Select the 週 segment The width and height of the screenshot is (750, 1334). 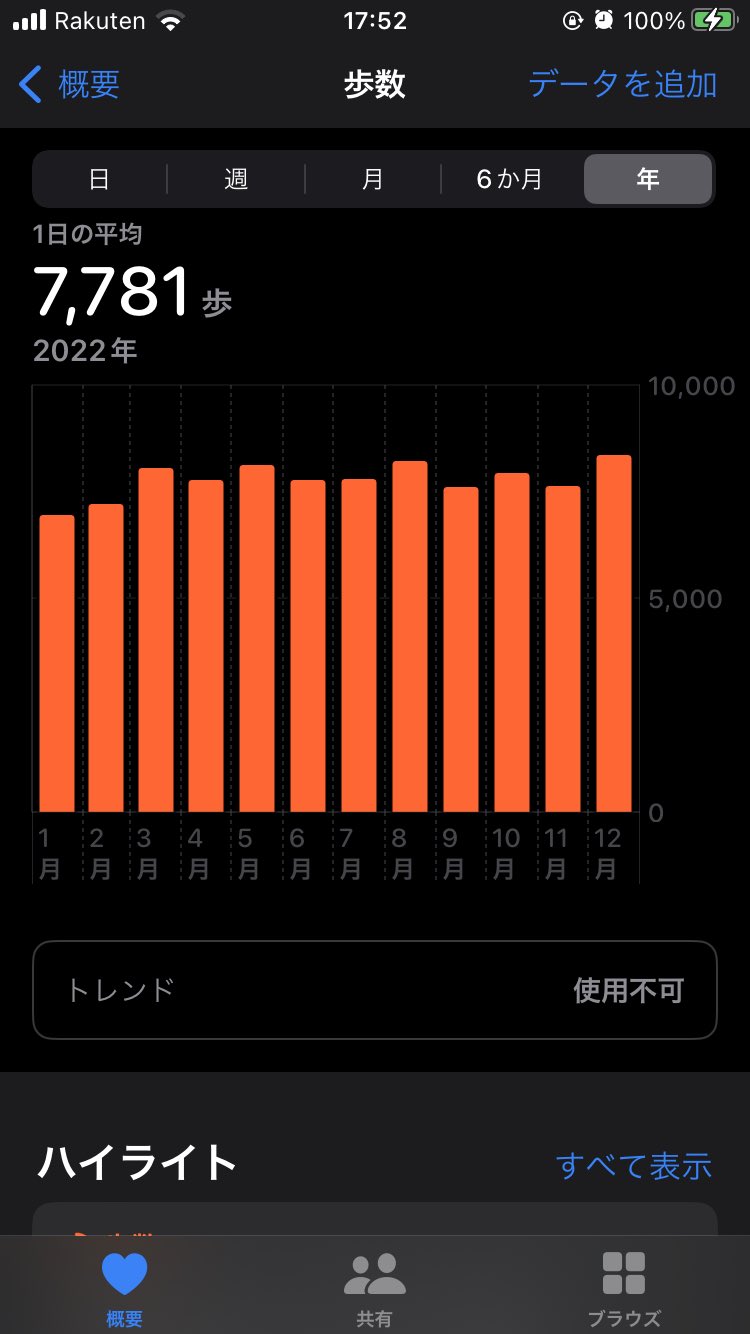[x=236, y=179]
